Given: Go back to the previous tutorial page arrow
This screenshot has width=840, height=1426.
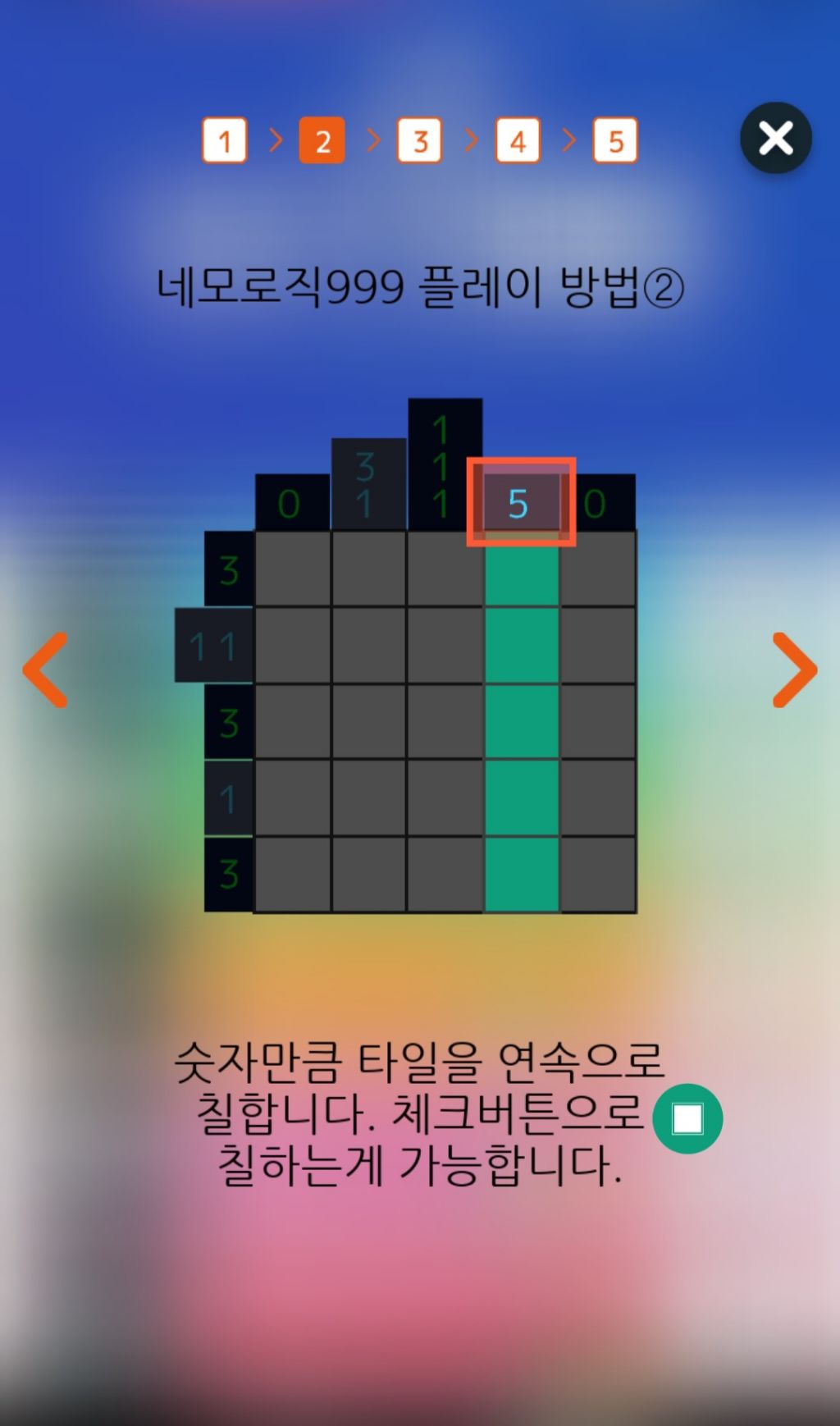Looking at the screenshot, I should [x=45, y=670].
